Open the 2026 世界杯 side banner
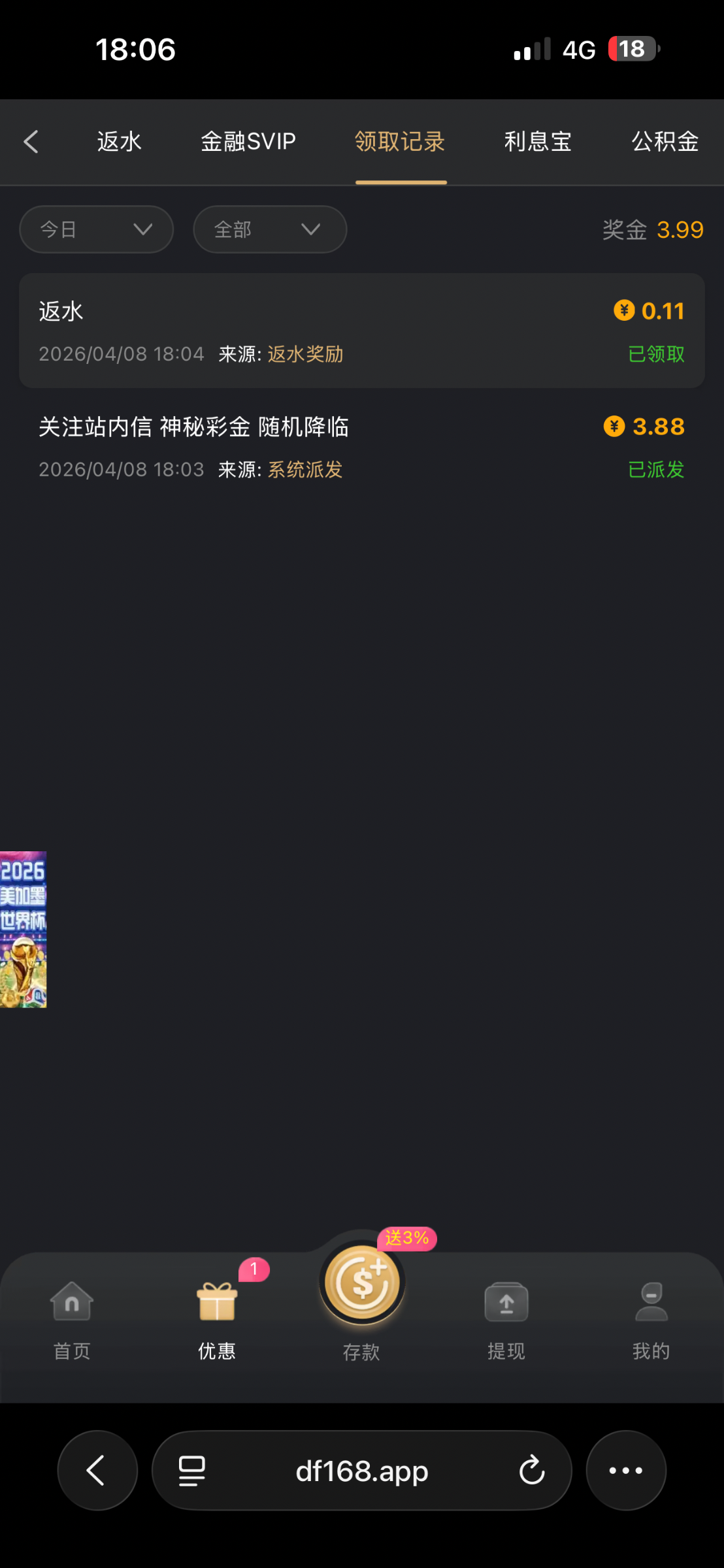724x1568 pixels. 23,929
